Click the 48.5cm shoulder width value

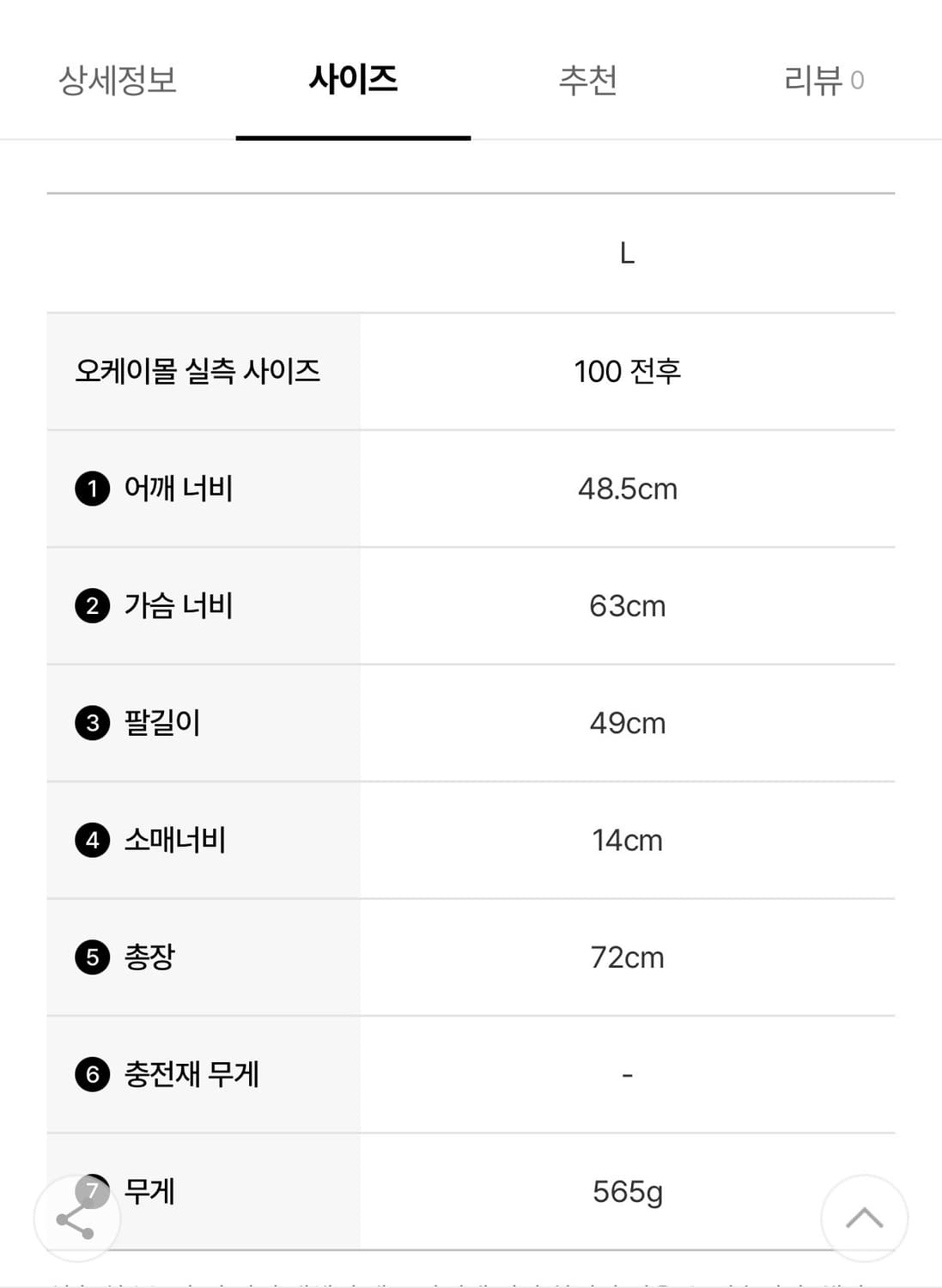coord(626,489)
